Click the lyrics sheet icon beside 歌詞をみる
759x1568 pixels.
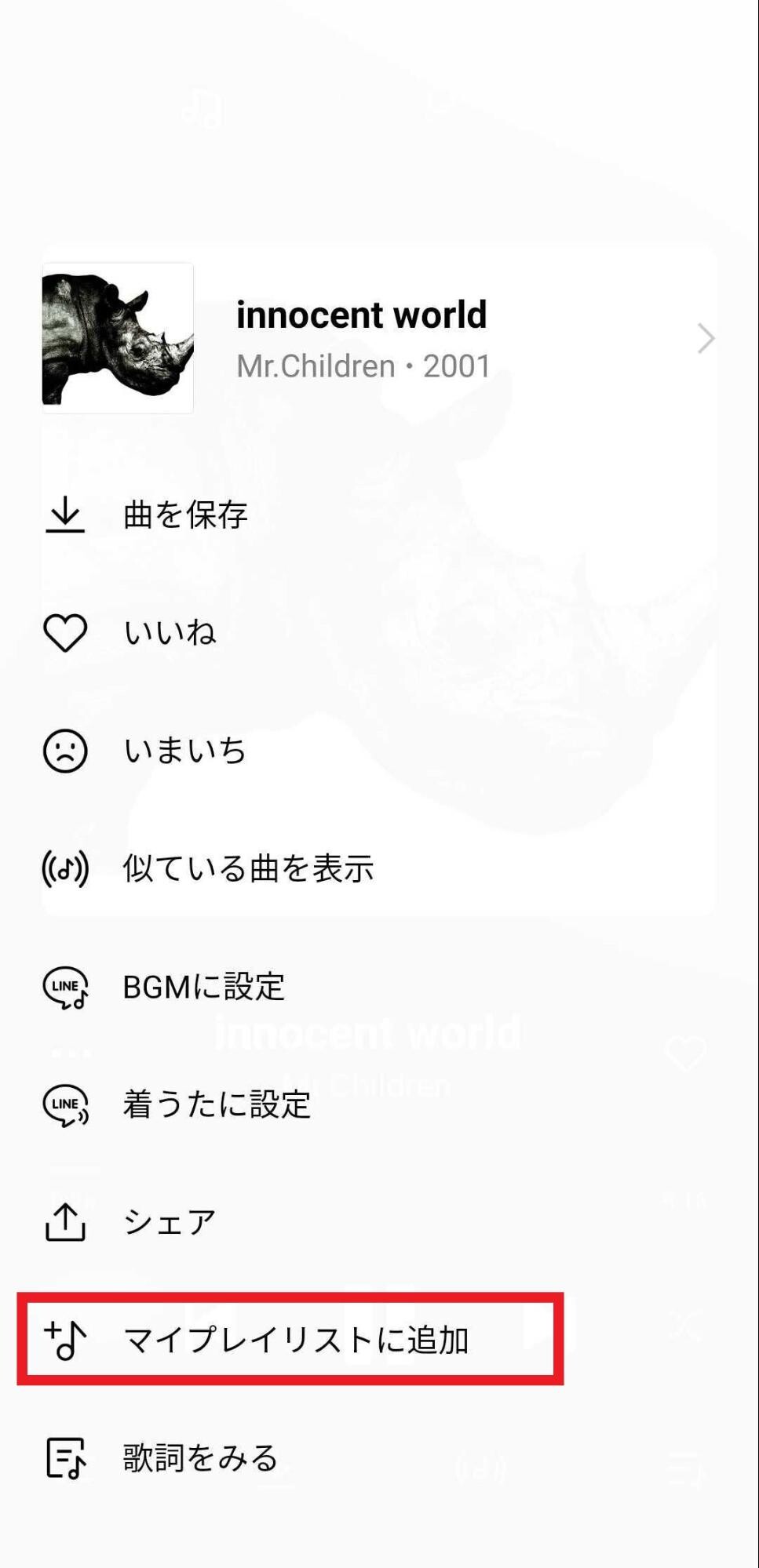click(x=66, y=1457)
